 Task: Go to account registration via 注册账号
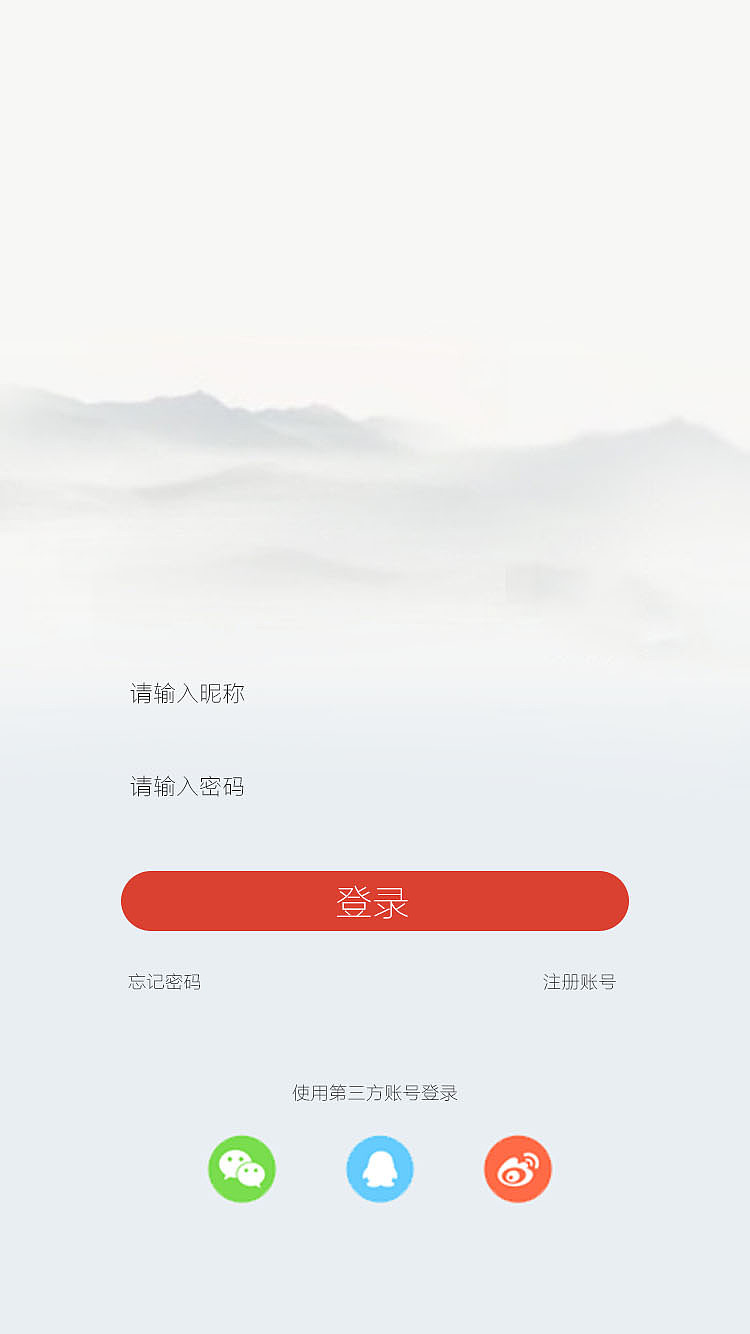[578, 983]
